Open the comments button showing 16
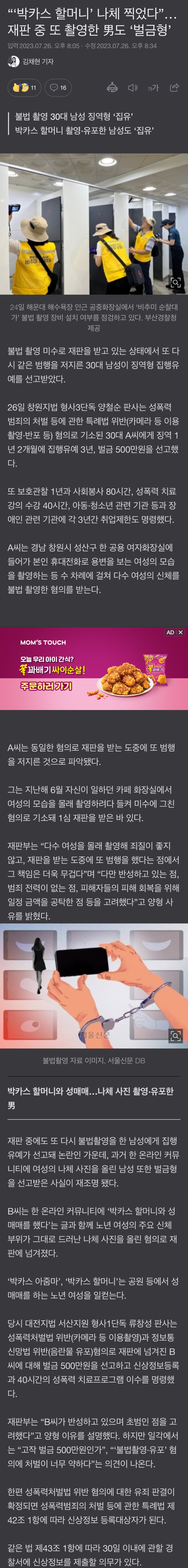Image resolution: width=188 pixels, height=1568 pixels. point(58,88)
